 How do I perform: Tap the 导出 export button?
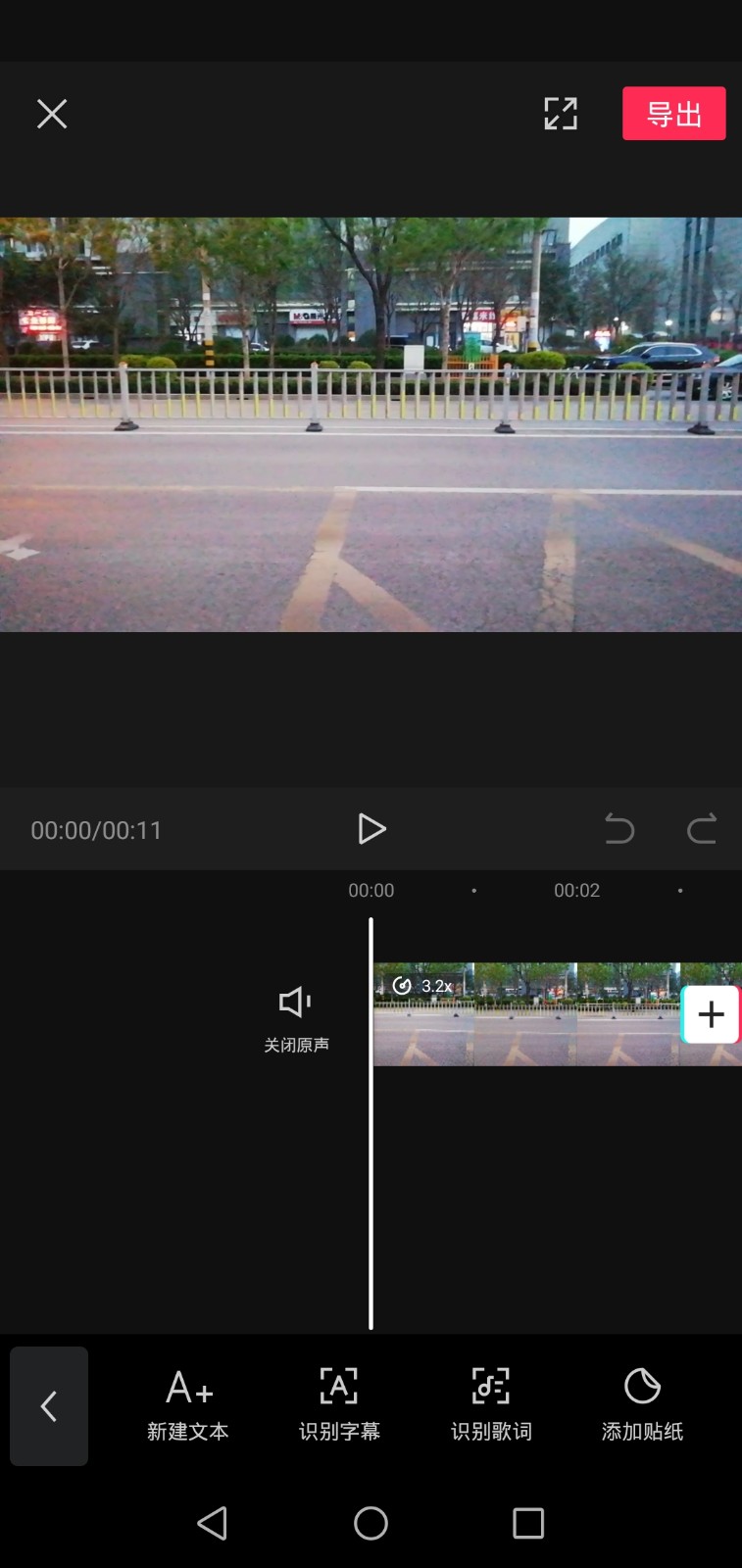tap(673, 114)
